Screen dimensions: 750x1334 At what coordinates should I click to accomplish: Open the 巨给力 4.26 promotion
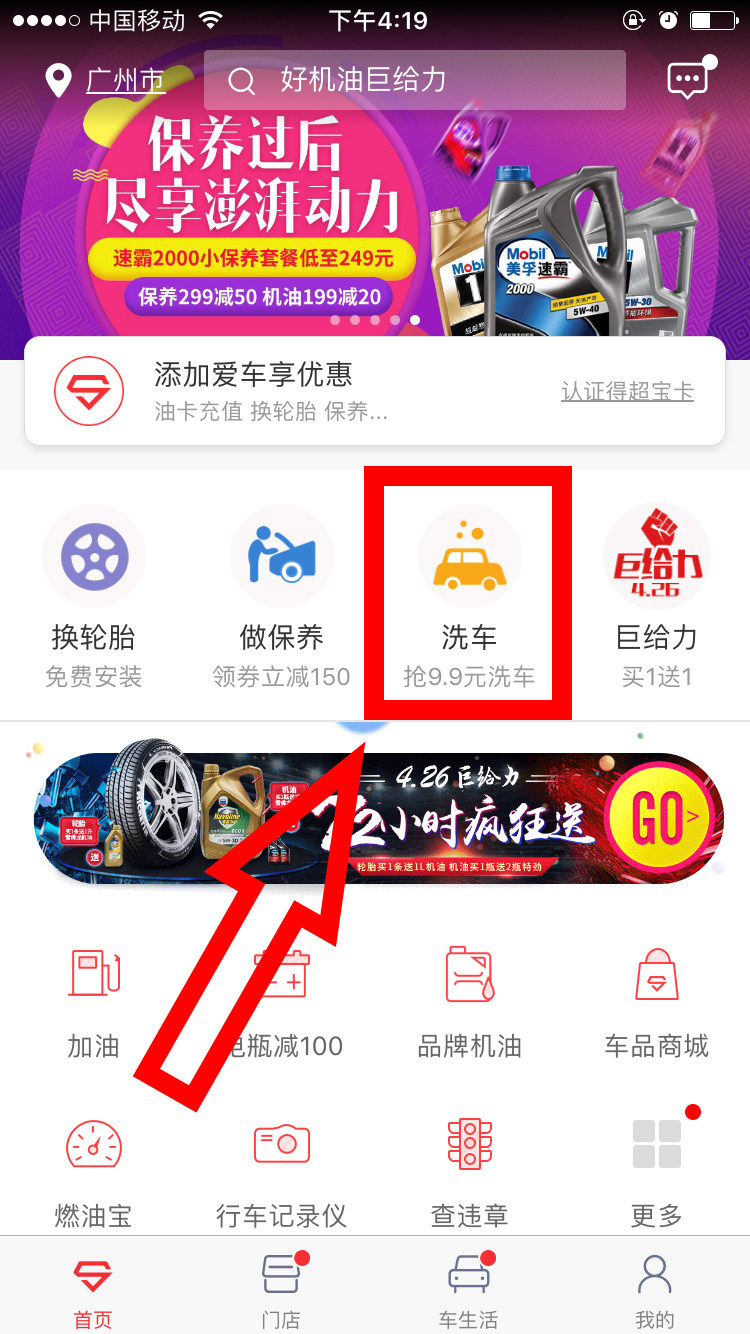point(657,595)
